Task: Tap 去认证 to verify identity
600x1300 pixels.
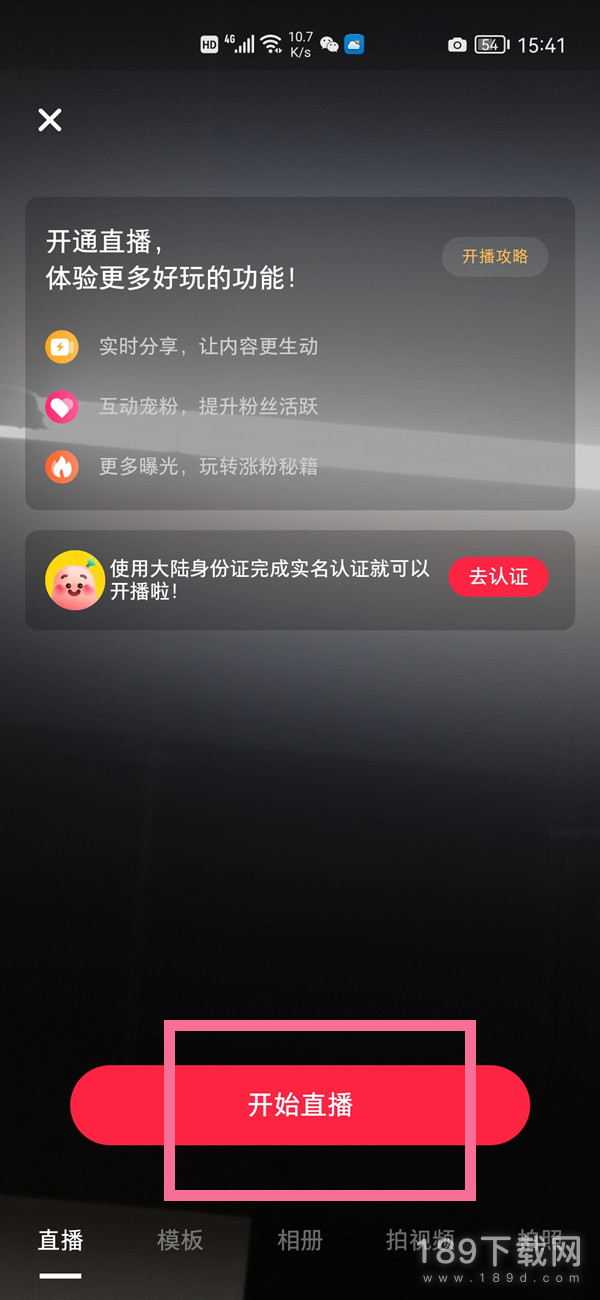Action: tap(498, 577)
